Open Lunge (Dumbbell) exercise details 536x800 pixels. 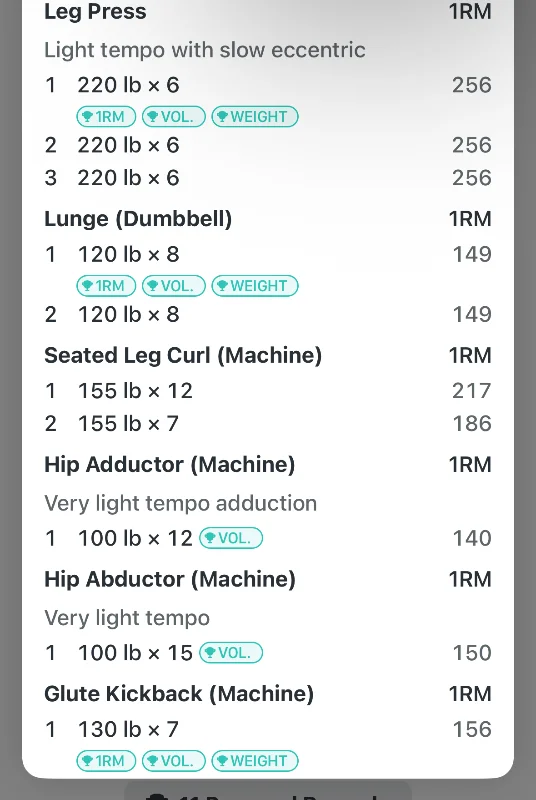tap(138, 219)
